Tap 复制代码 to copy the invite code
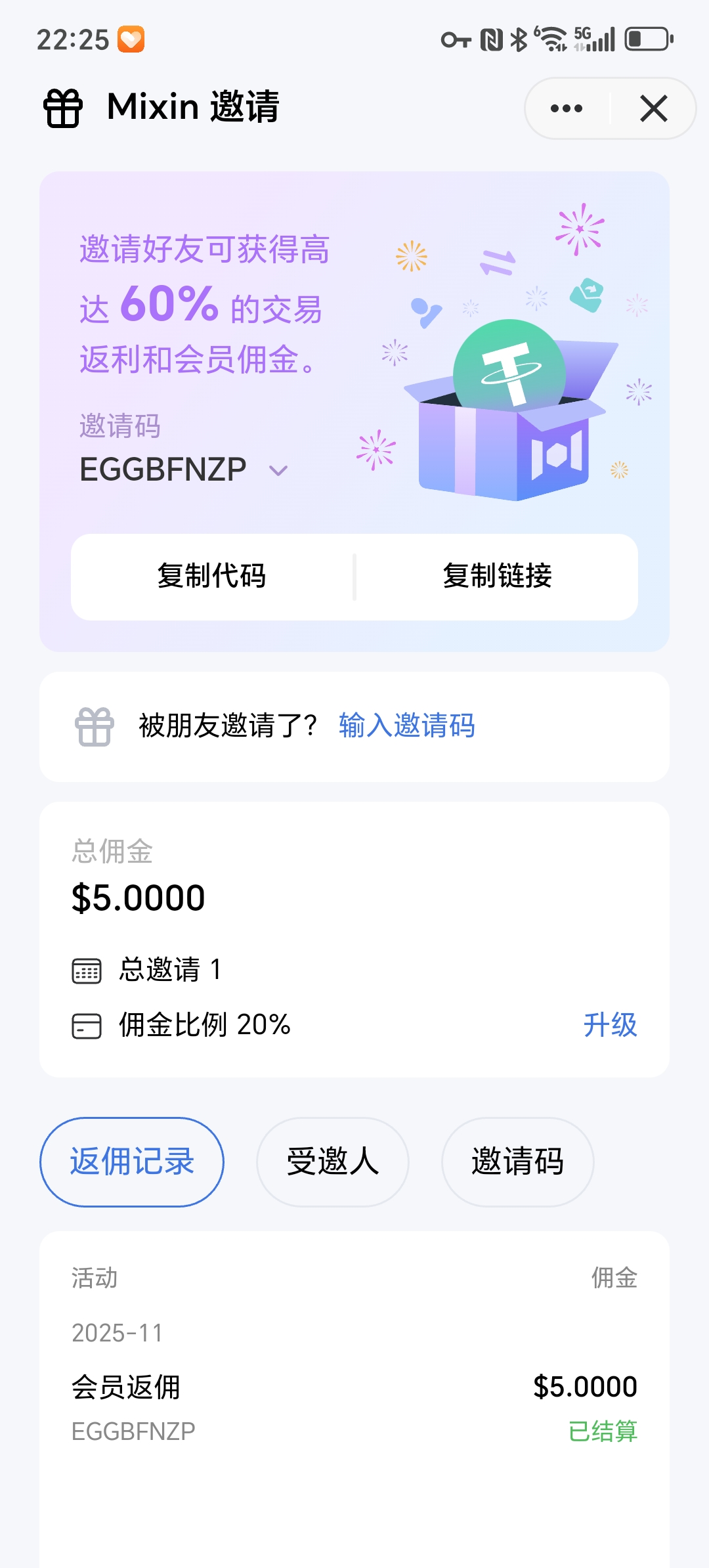 pyautogui.click(x=211, y=577)
